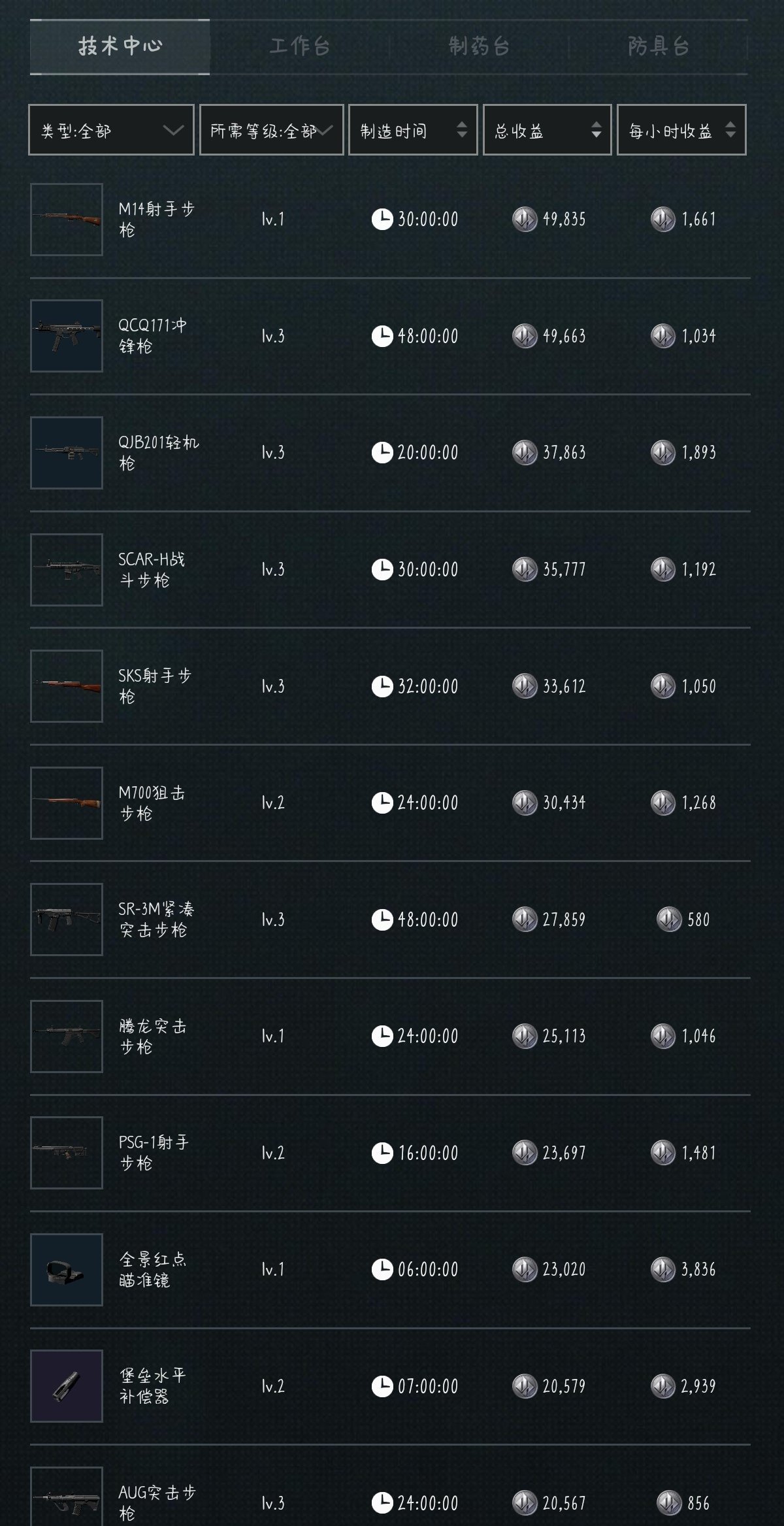Image resolution: width=784 pixels, height=1526 pixels.
Task: Open the SR-3M紧凑突击步枪 row
Action: point(390,920)
